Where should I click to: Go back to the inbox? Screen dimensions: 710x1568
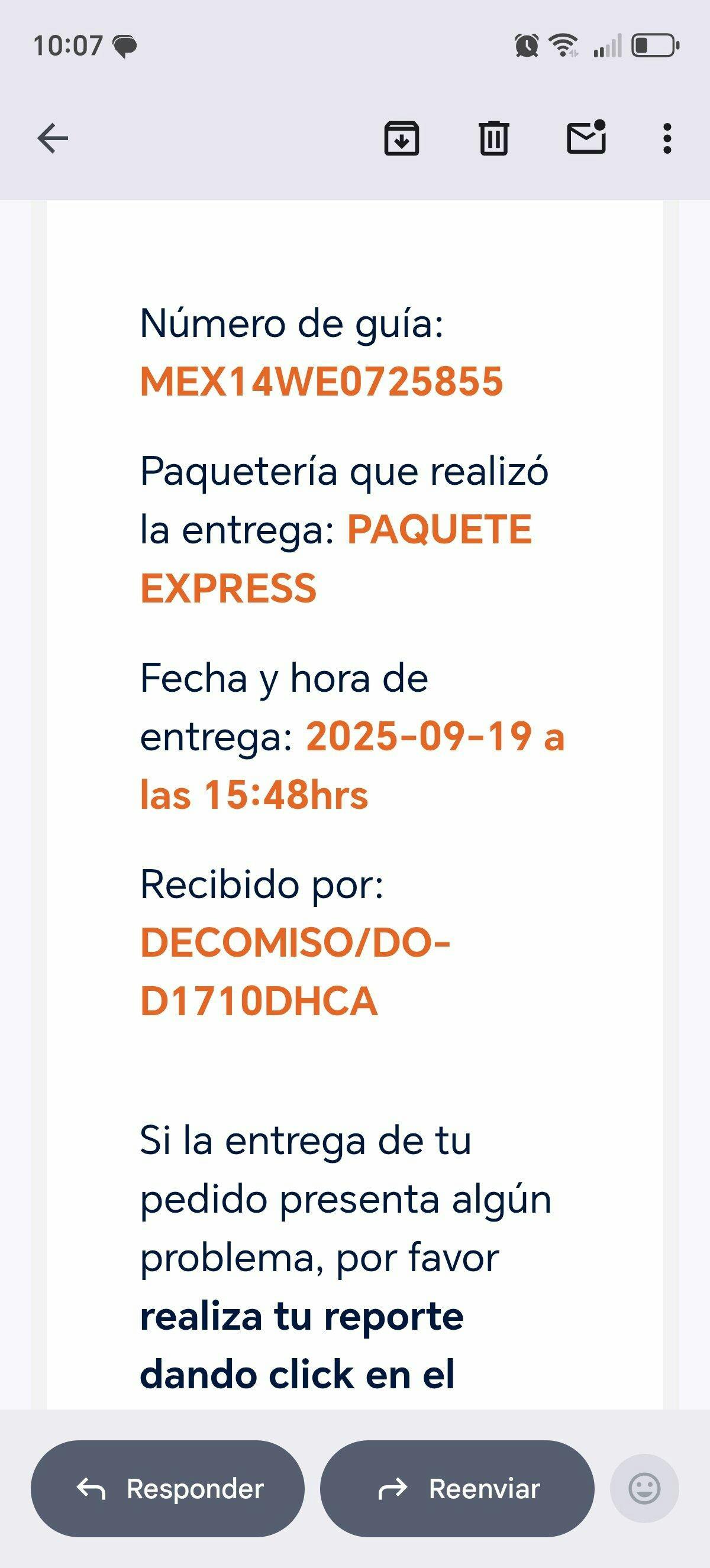tap(53, 138)
